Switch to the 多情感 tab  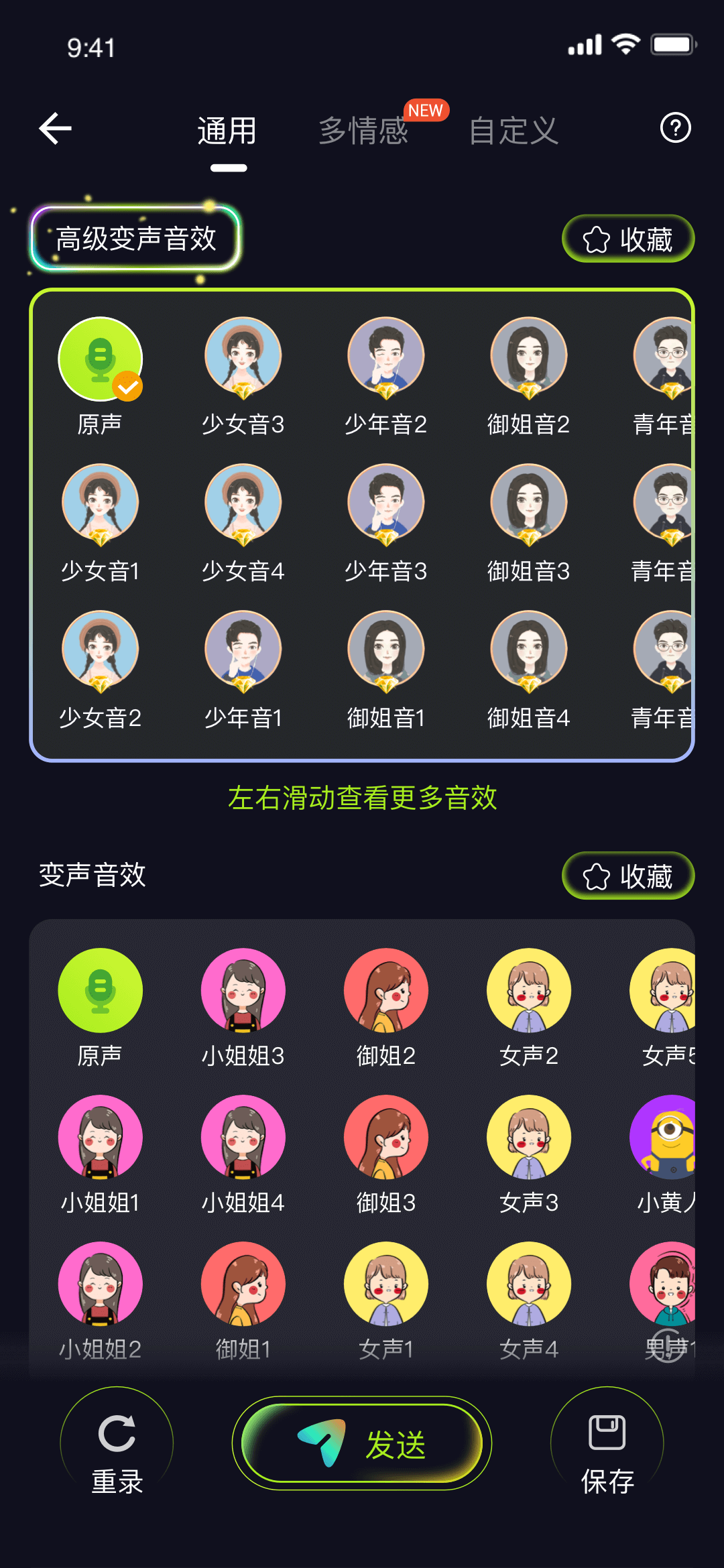(363, 130)
